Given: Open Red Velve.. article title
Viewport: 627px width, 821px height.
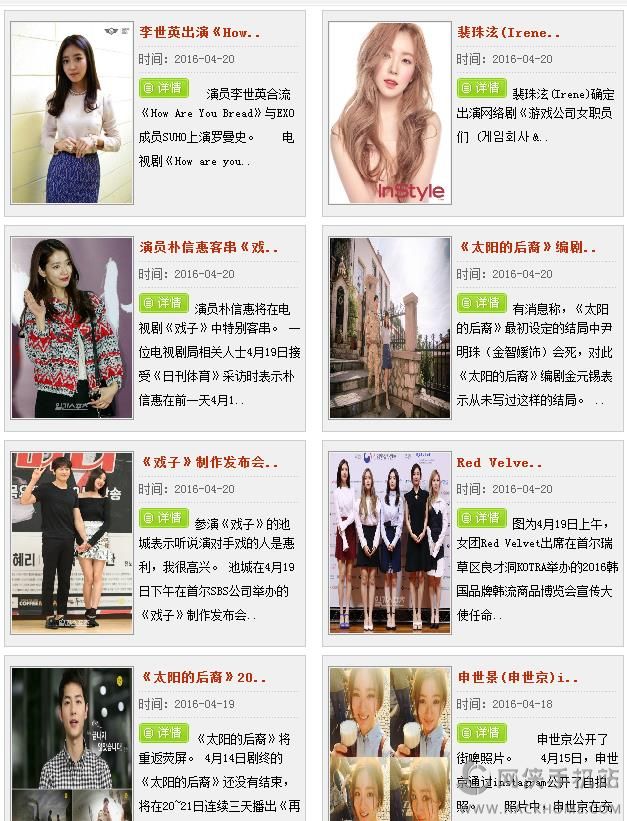Looking at the screenshot, I should point(499,463).
